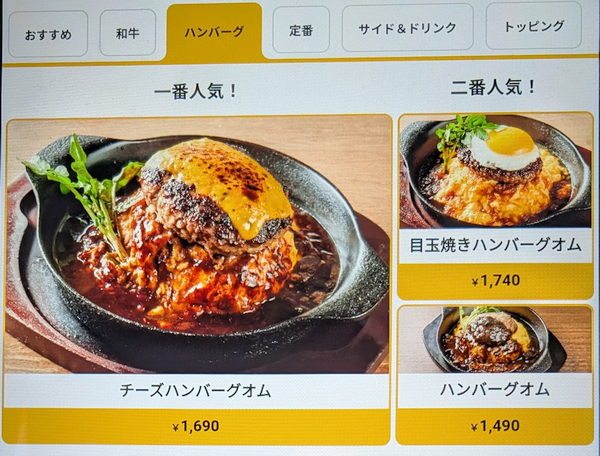600x456 pixels.
Task: Switch to the おすすめ tab
Action: (47, 33)
